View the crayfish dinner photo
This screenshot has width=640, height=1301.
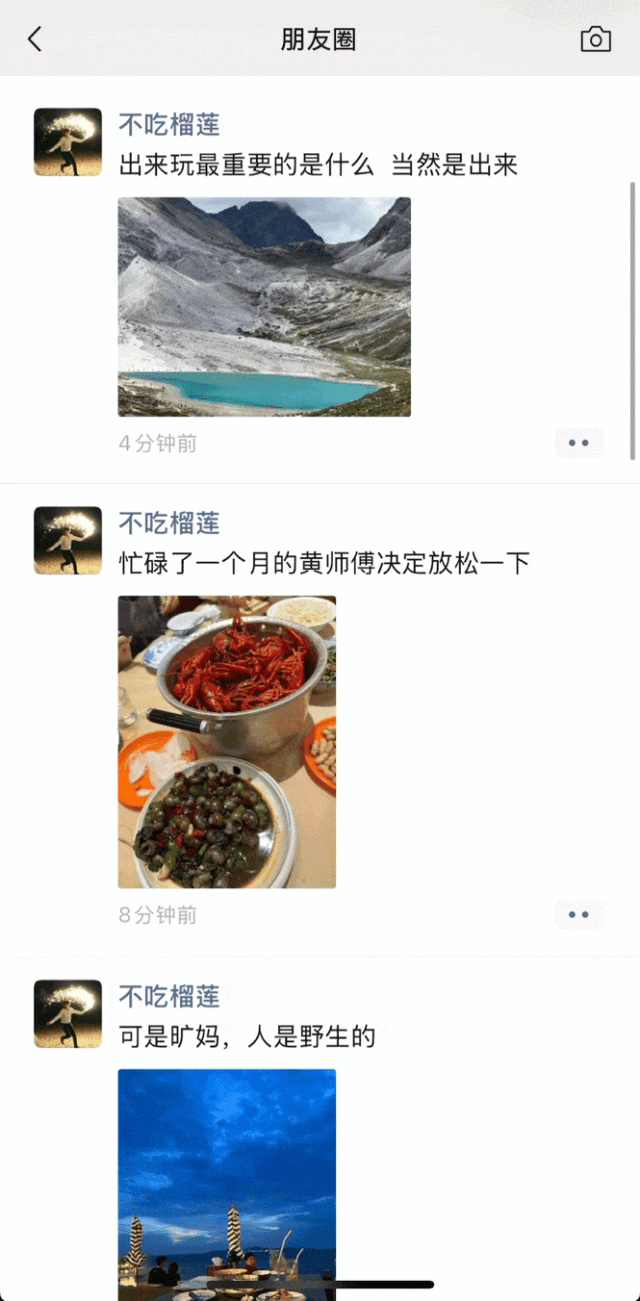pyautogui.click(x=227, y=741)
